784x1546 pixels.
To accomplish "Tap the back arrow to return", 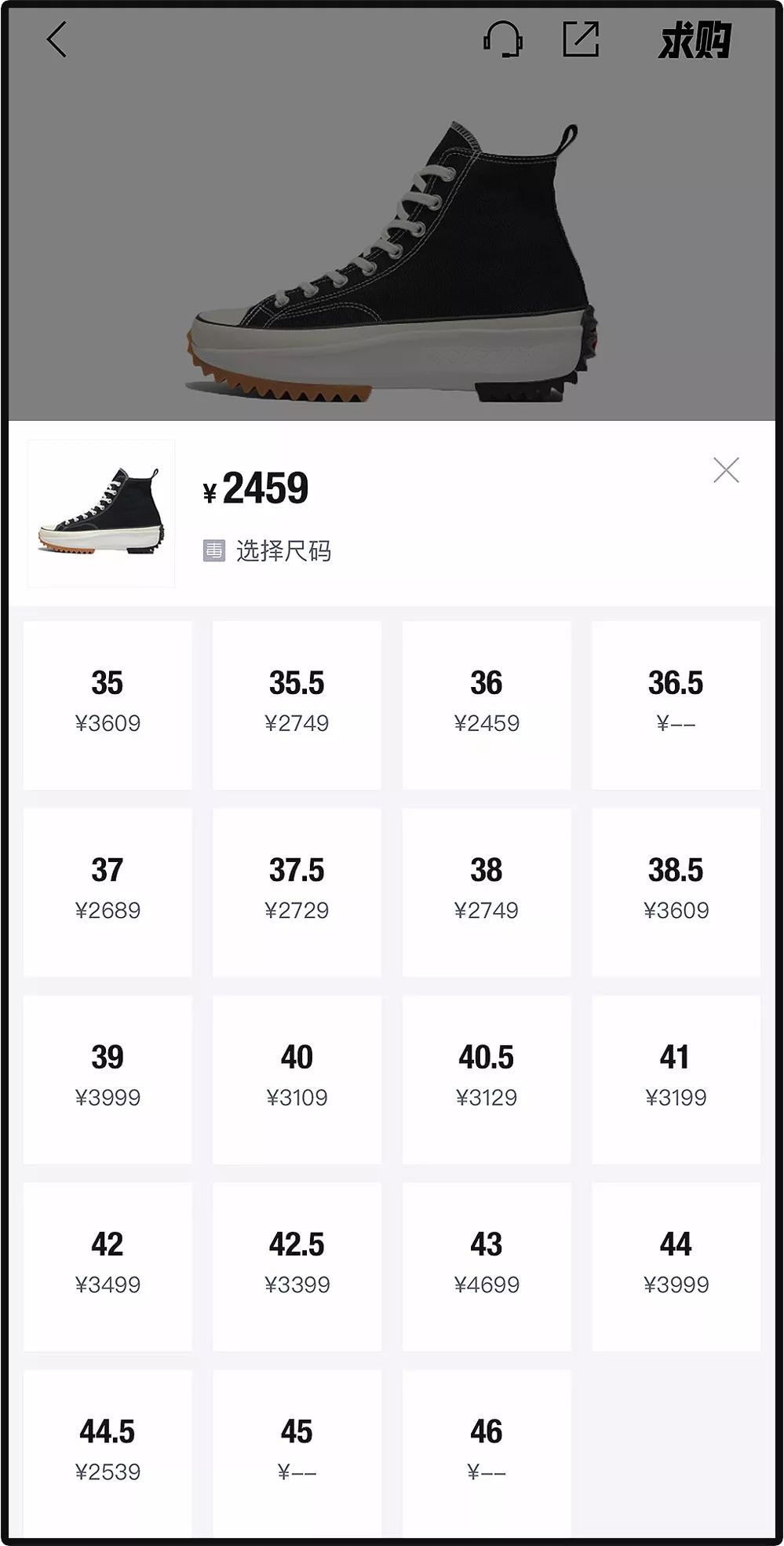I will 57,42.
